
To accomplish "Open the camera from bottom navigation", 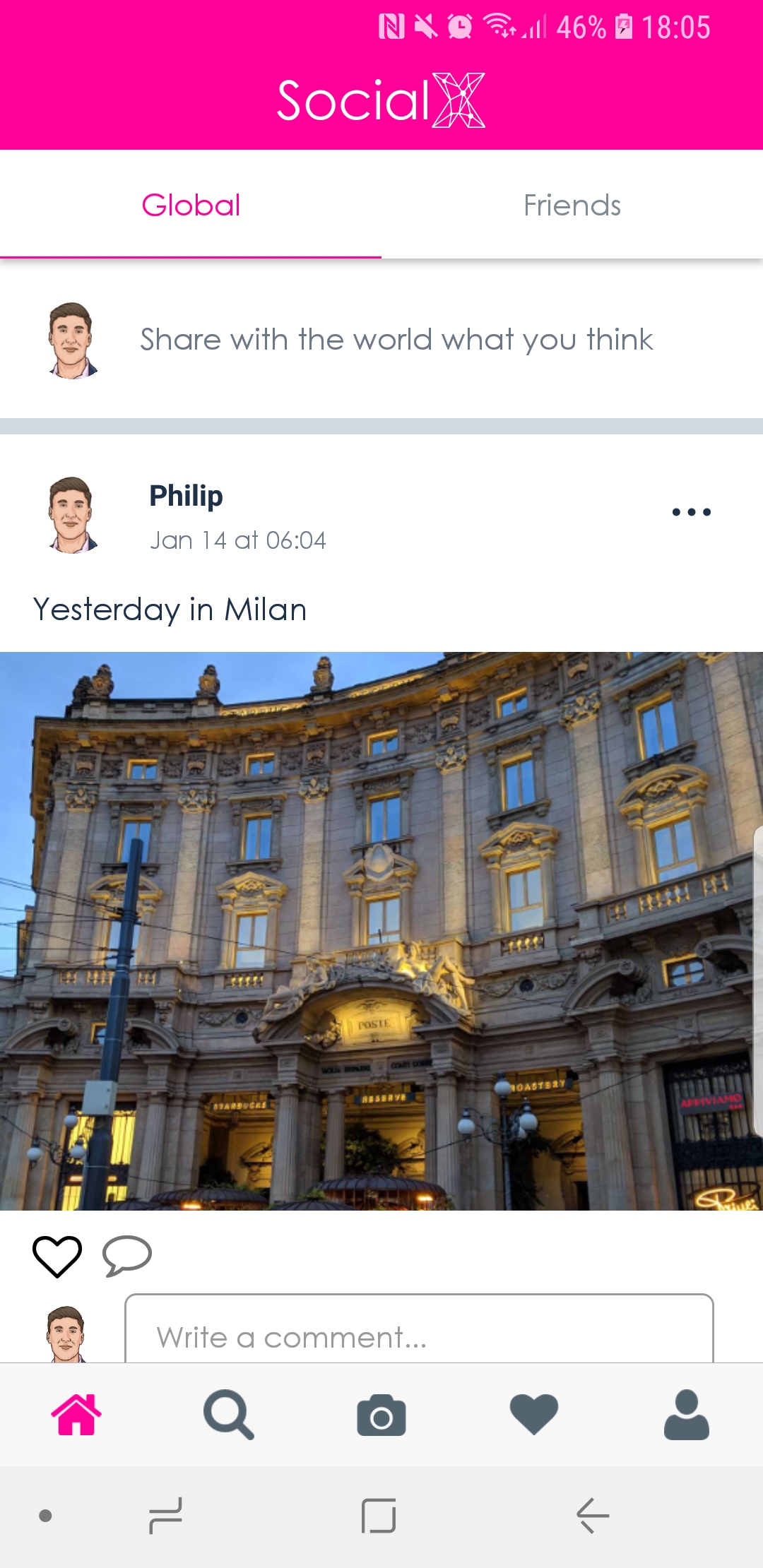I will click(x=381, y=1415).
